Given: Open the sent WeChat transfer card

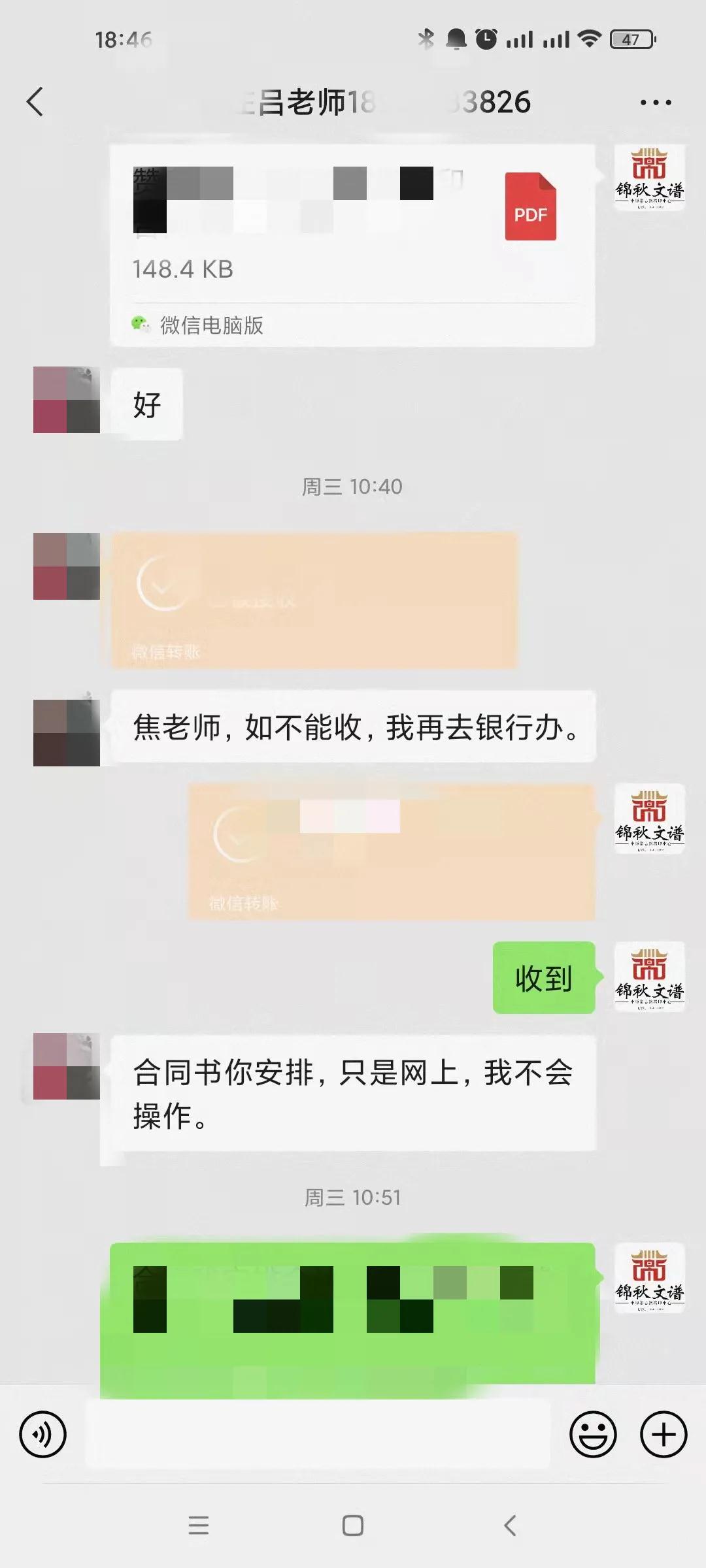Looking at the screenshot, I should 391,852.
